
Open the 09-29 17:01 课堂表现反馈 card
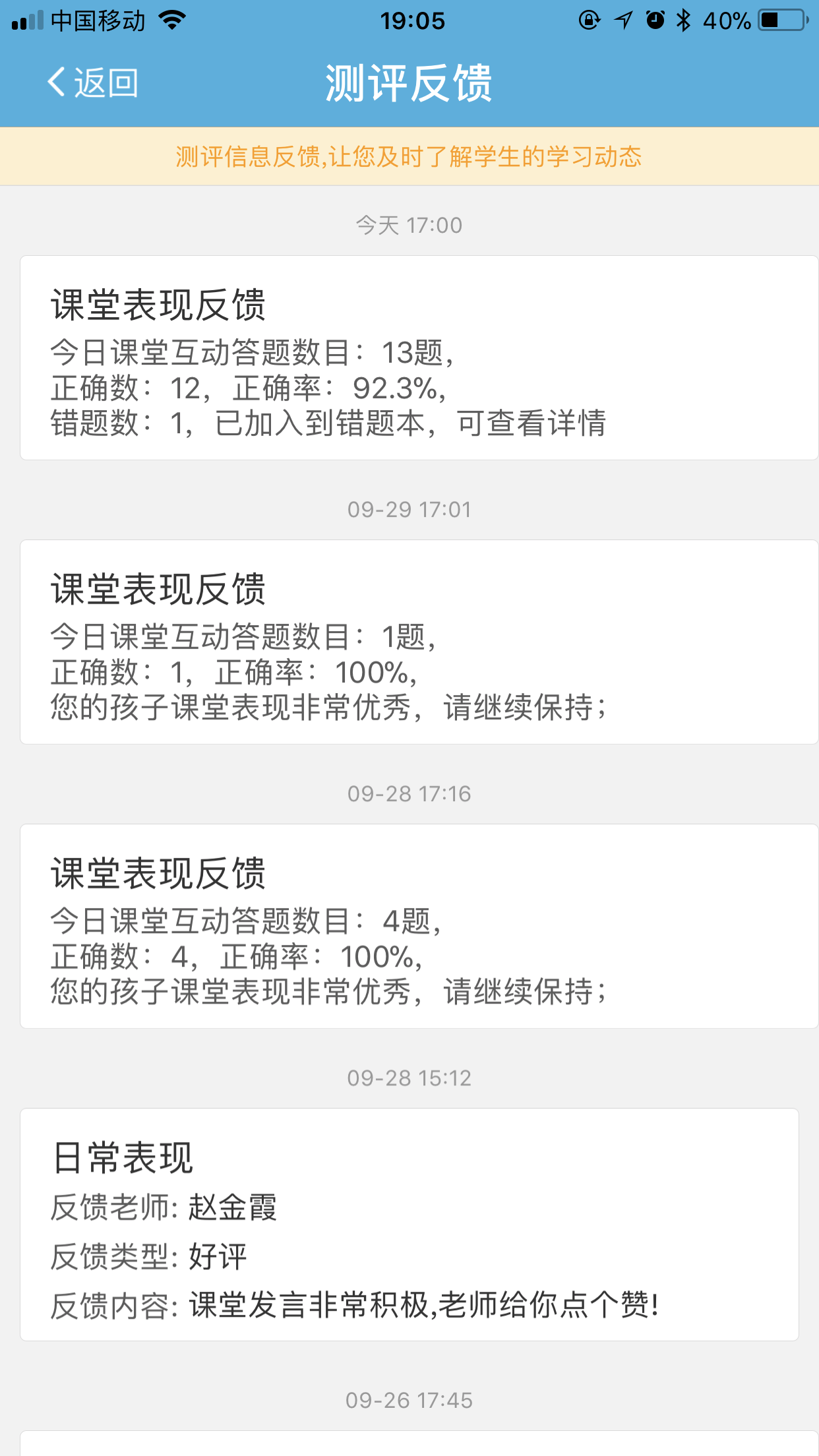(418, 642)
